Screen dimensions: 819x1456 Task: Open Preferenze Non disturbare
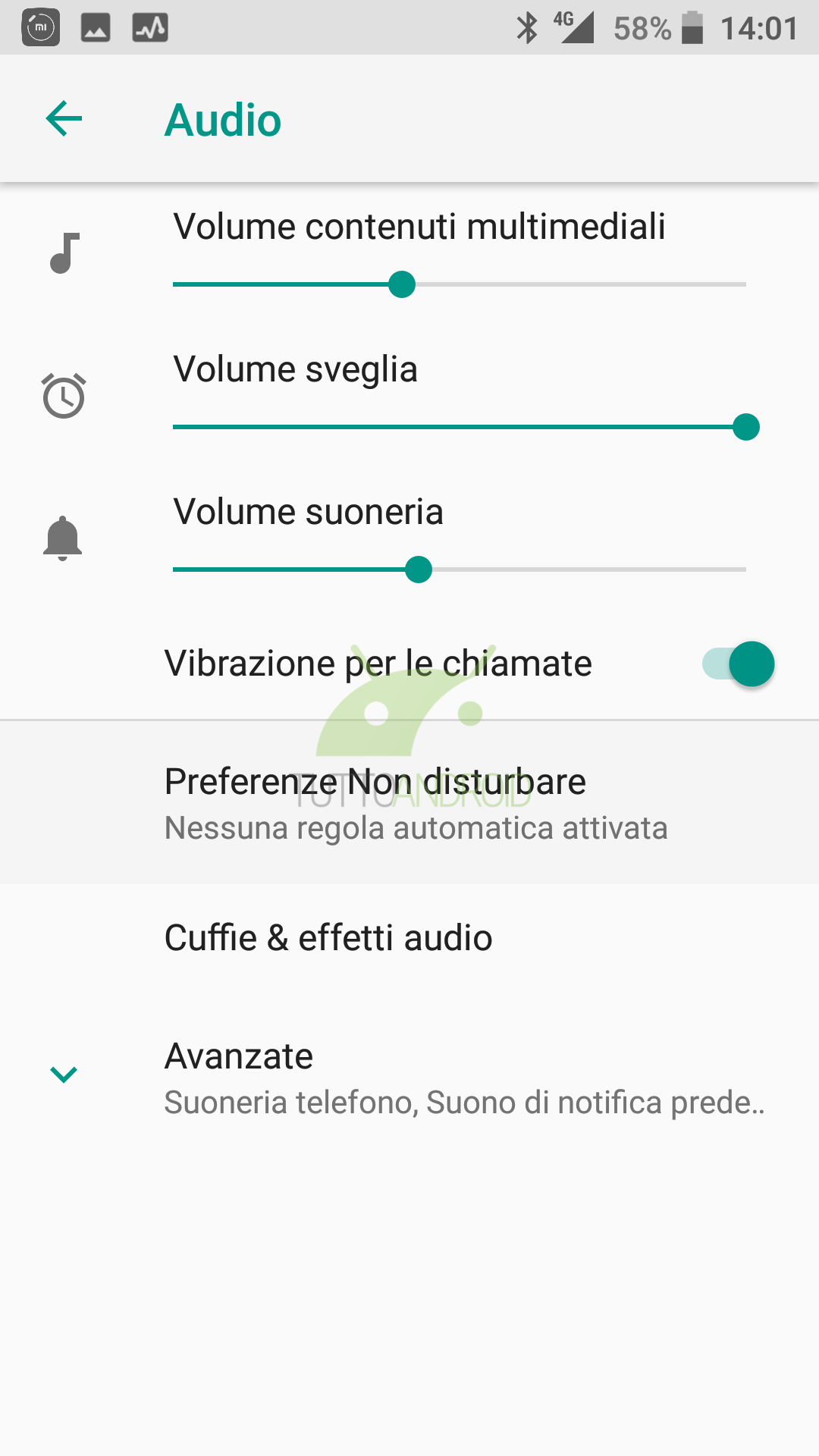409,804
